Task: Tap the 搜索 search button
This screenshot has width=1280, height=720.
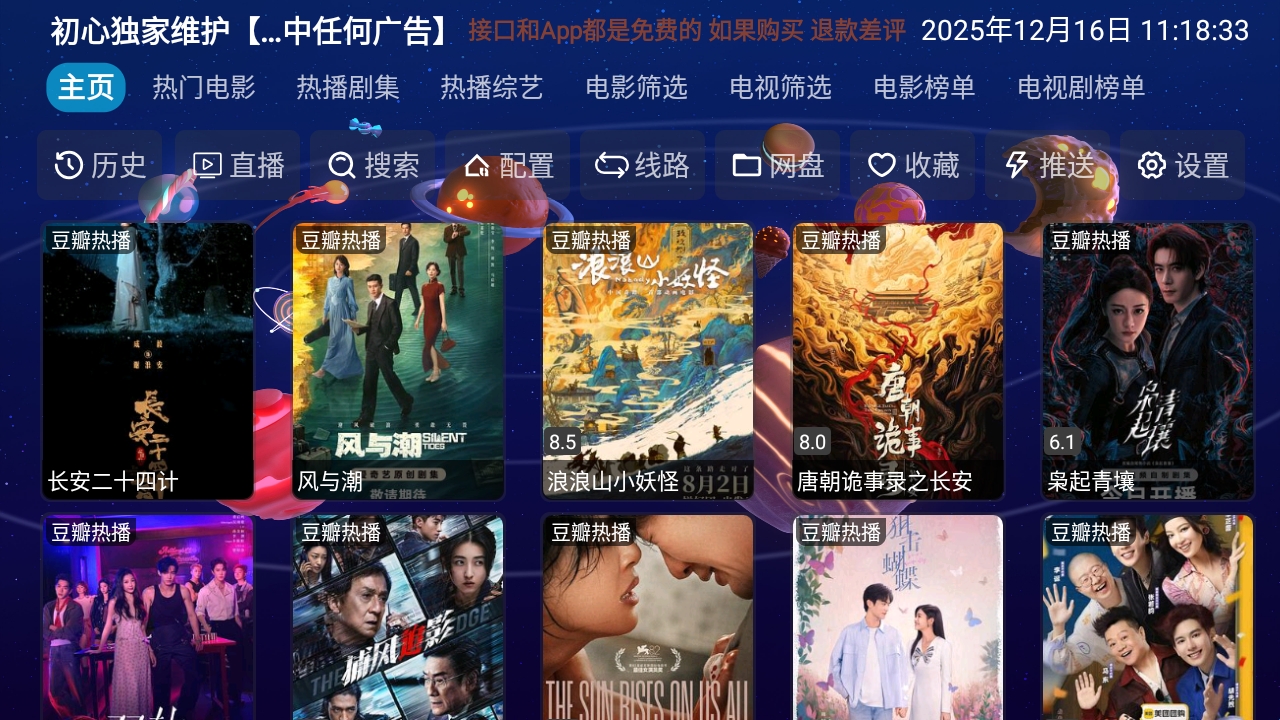Action: (x=373, y=165)
